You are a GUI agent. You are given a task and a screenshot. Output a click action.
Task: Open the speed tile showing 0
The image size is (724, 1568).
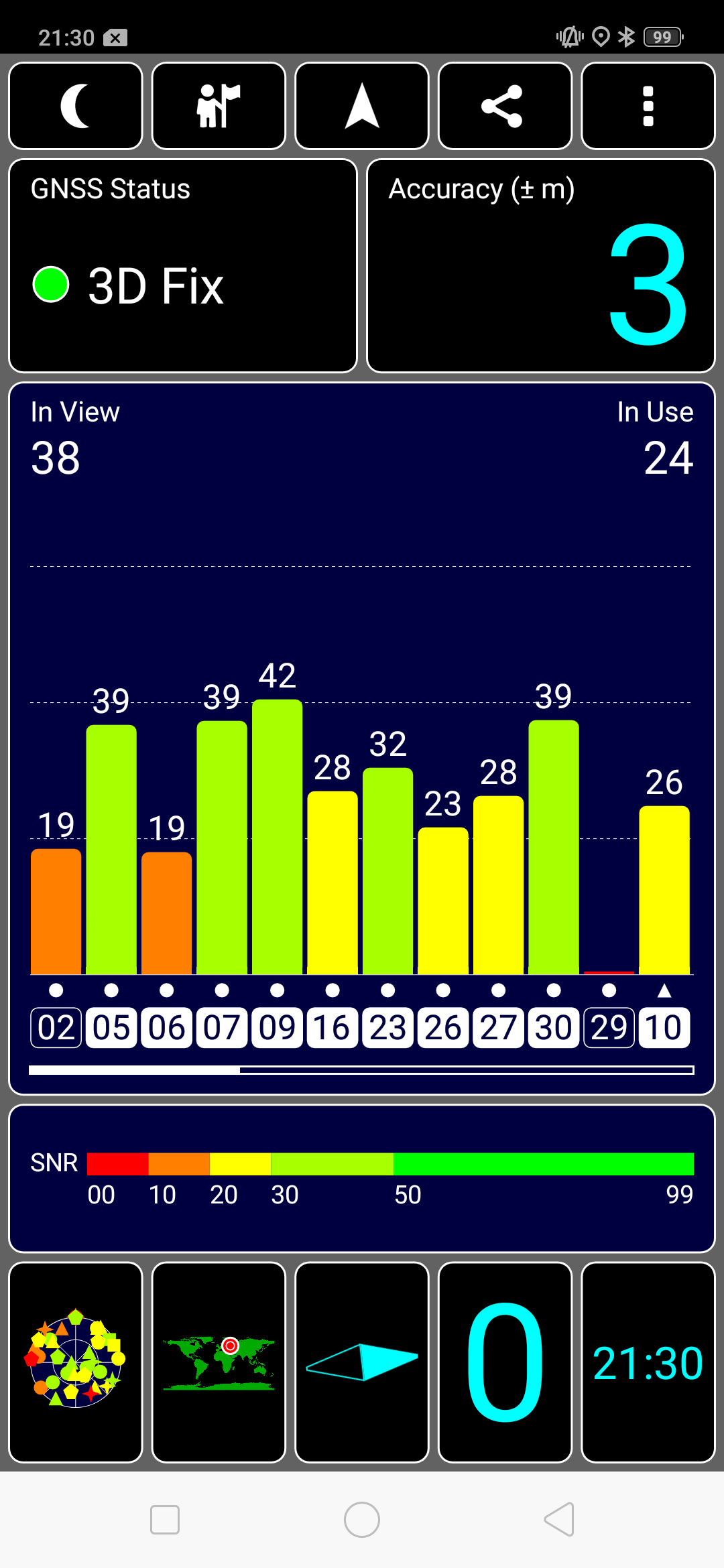[x=505, y=1362]
